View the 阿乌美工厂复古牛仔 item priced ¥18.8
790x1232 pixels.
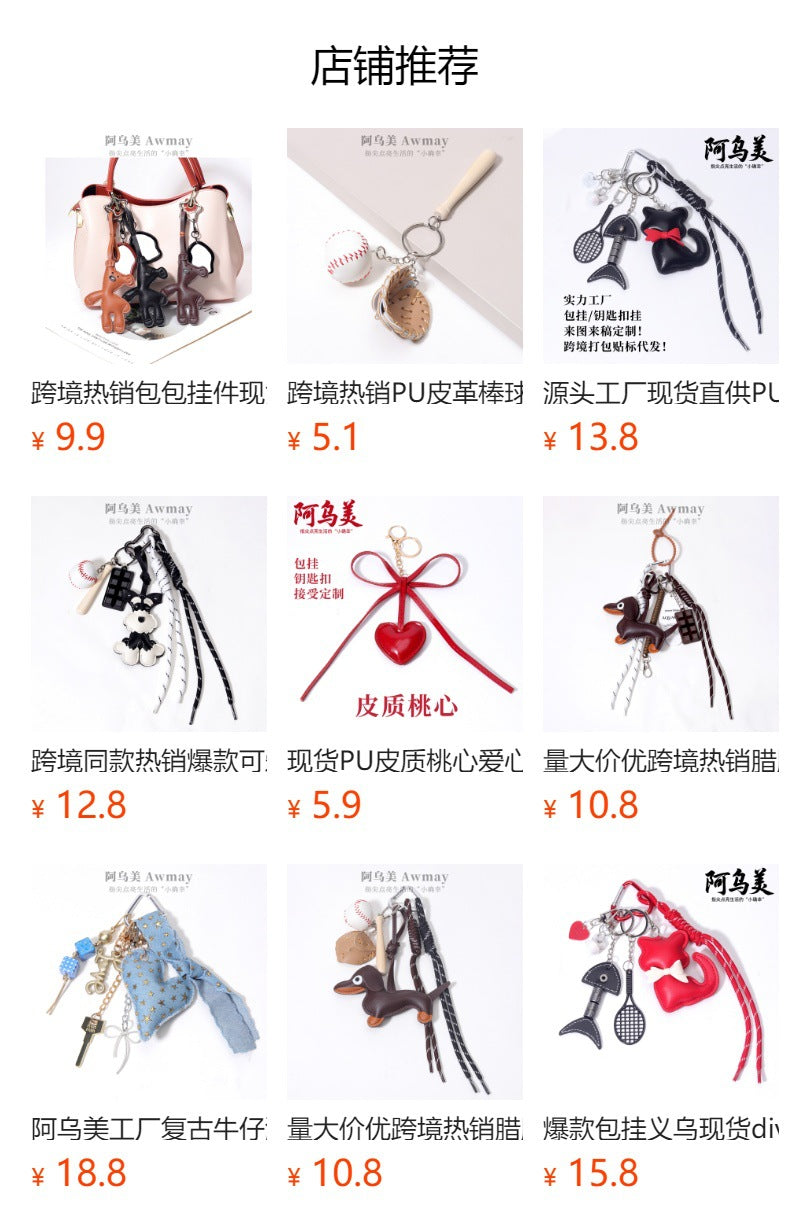pos(149,982)
